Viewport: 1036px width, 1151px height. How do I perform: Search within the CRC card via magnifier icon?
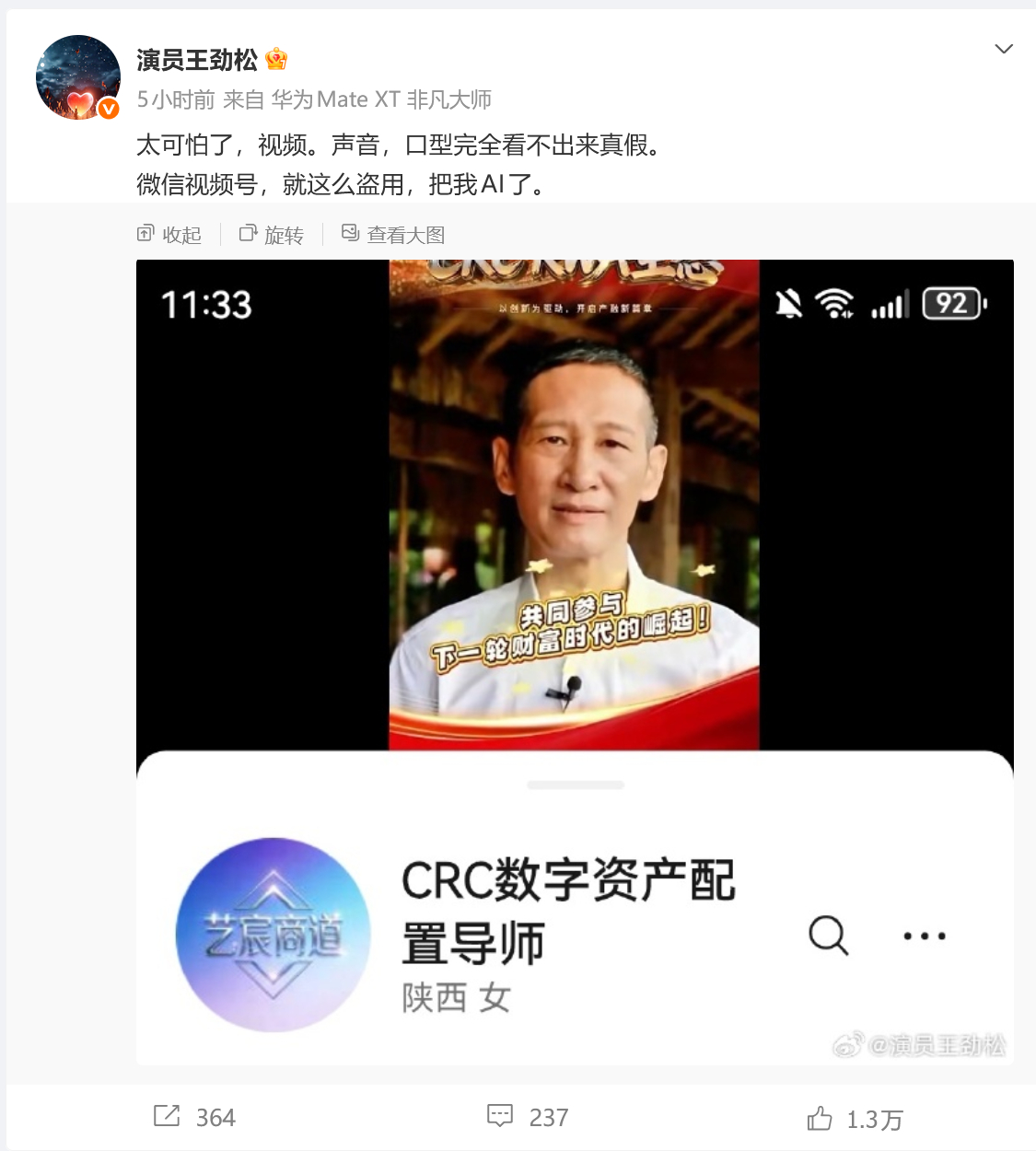827,936
